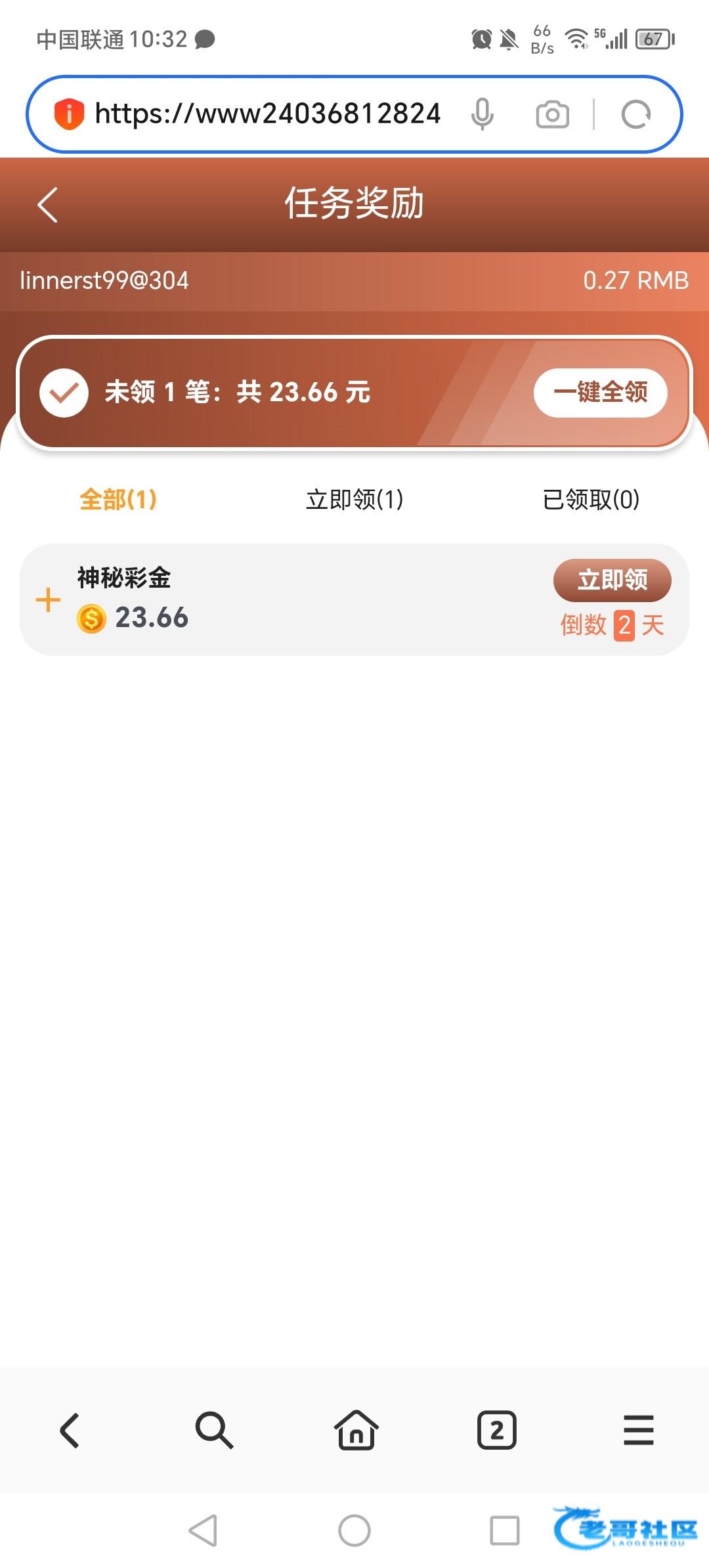Go to the browser home page
Image resolution: width=709 pixels, height=1568 pixels.
coord(356,1430)
